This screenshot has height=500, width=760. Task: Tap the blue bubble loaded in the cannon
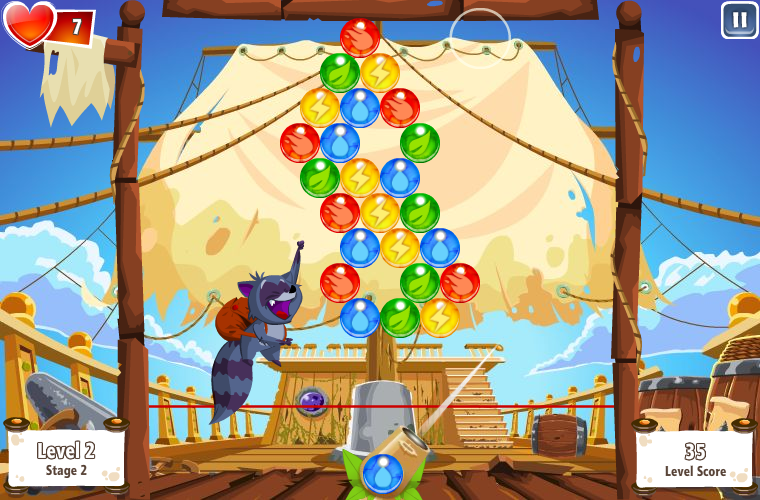(383, 474)
